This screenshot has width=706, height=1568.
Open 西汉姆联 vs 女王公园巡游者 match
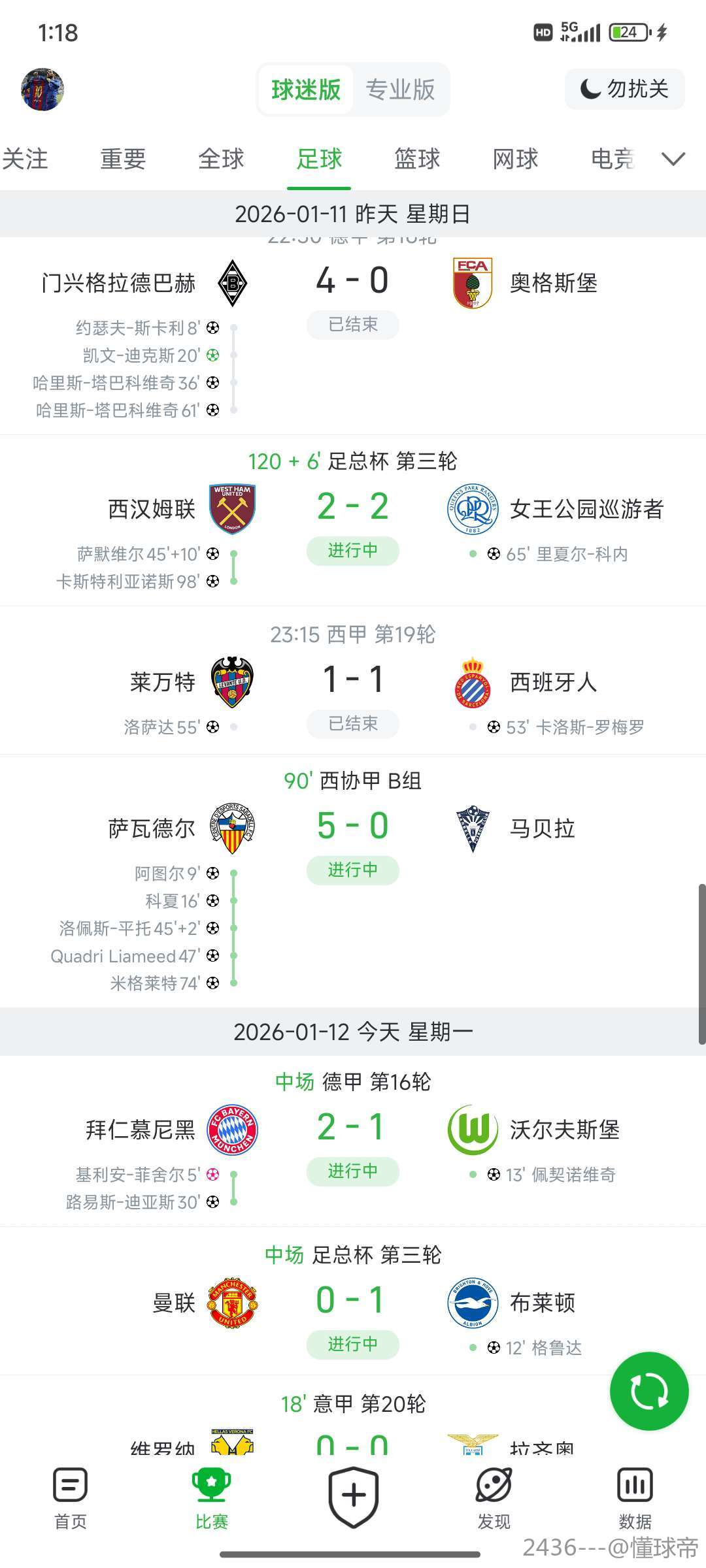352,508
